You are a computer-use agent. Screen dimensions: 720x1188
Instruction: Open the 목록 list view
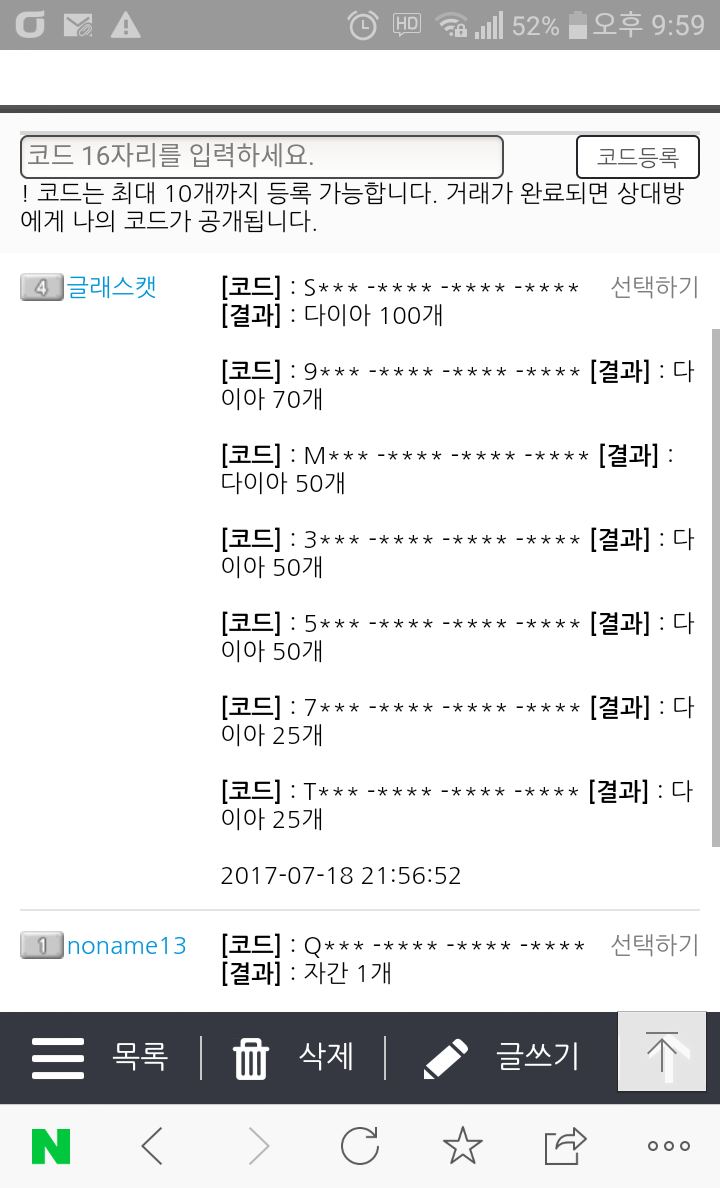point(100,1057)
